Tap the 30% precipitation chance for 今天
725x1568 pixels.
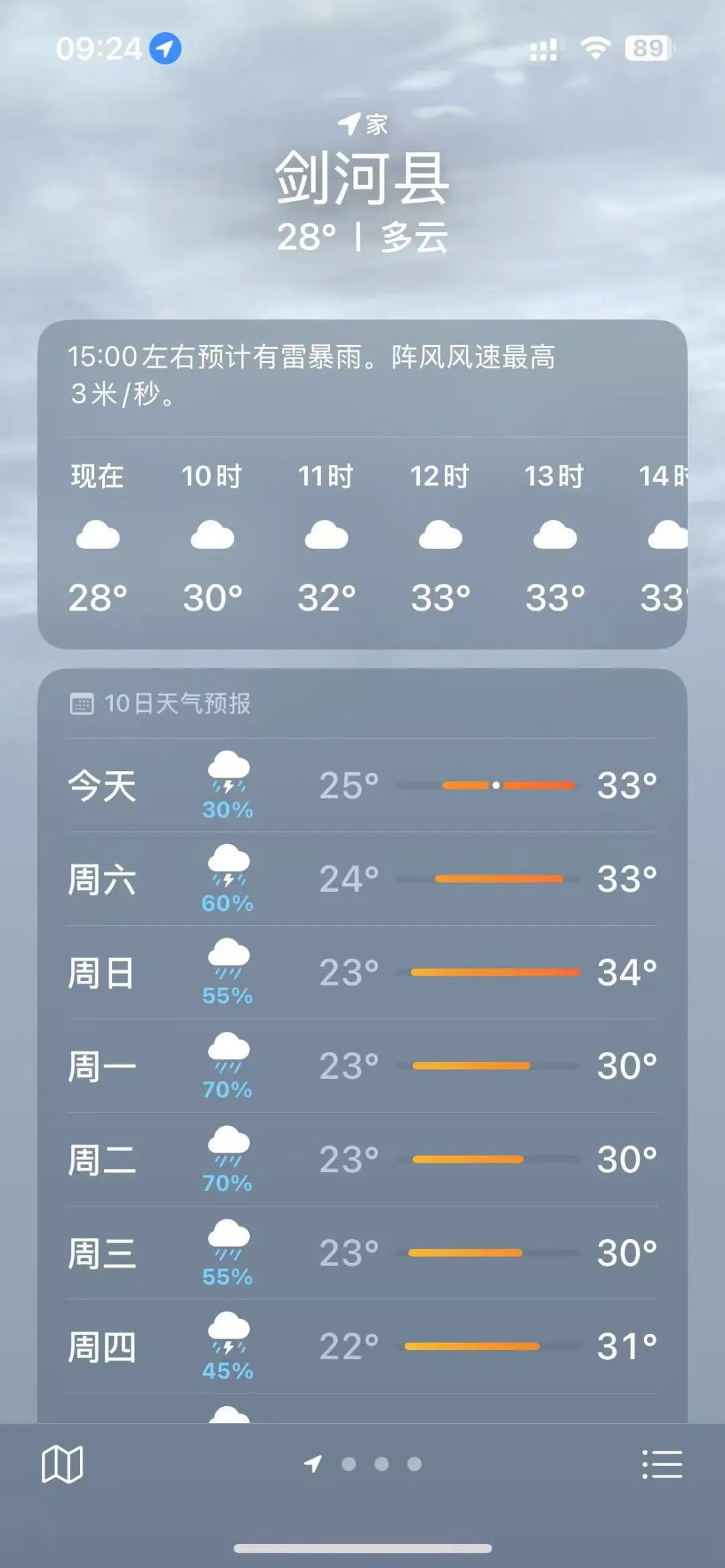coord(228,810)
